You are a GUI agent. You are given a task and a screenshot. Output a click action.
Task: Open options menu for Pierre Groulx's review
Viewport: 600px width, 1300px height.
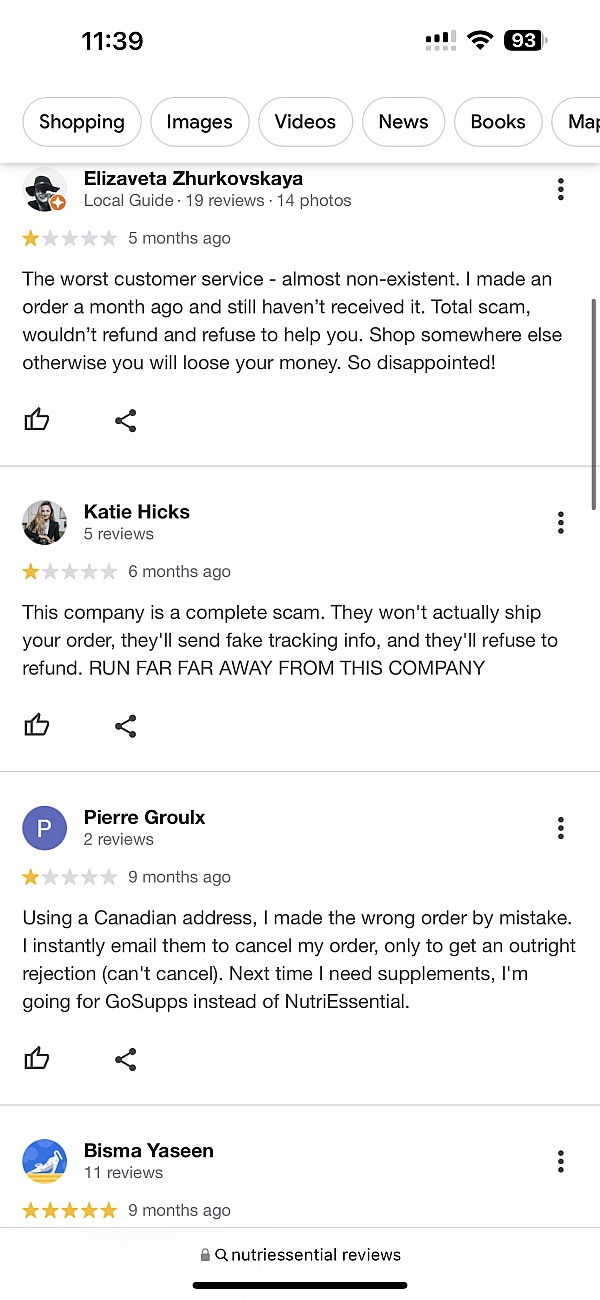561,827
